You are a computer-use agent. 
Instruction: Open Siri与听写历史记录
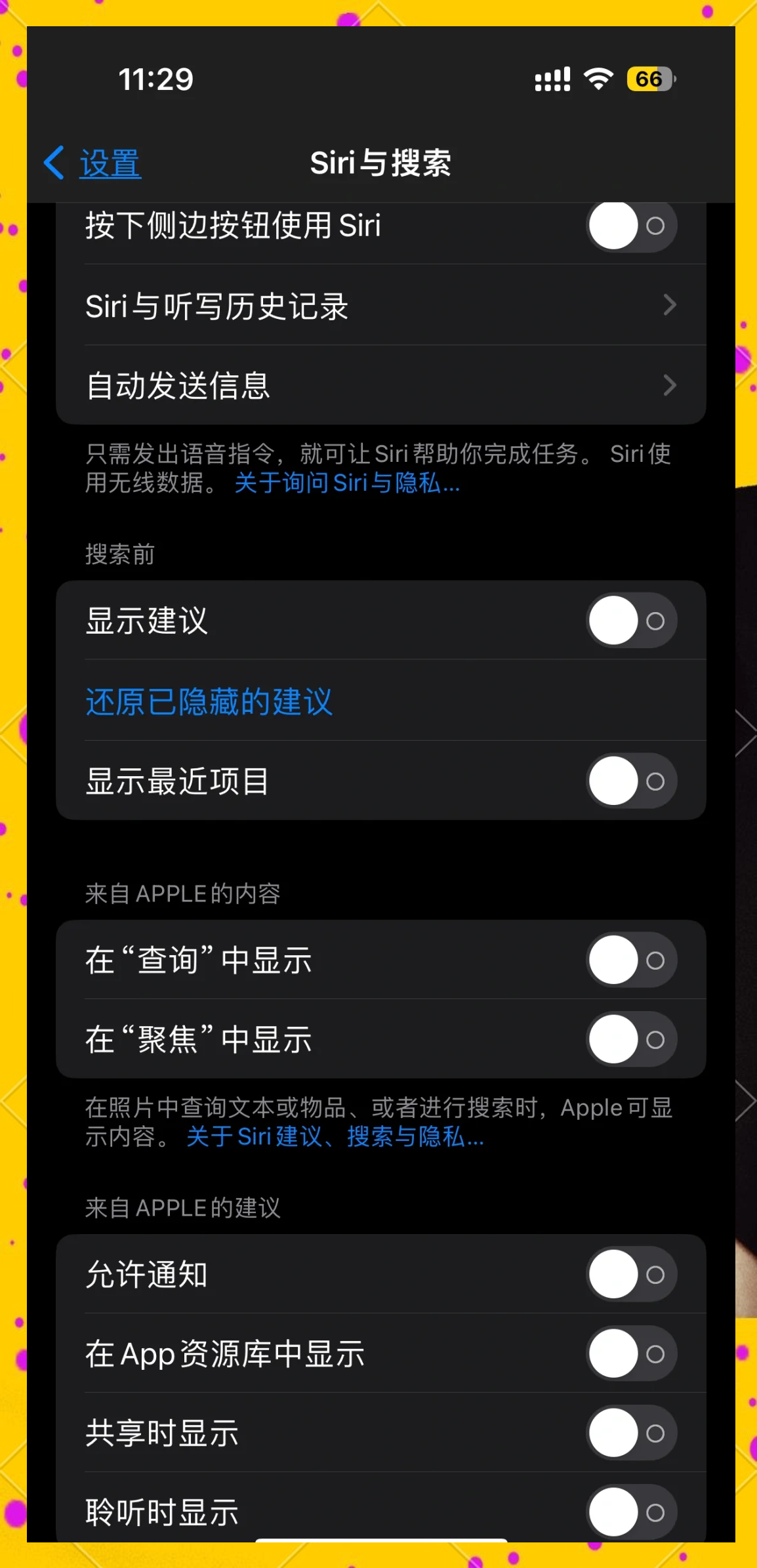coord(380,306)
